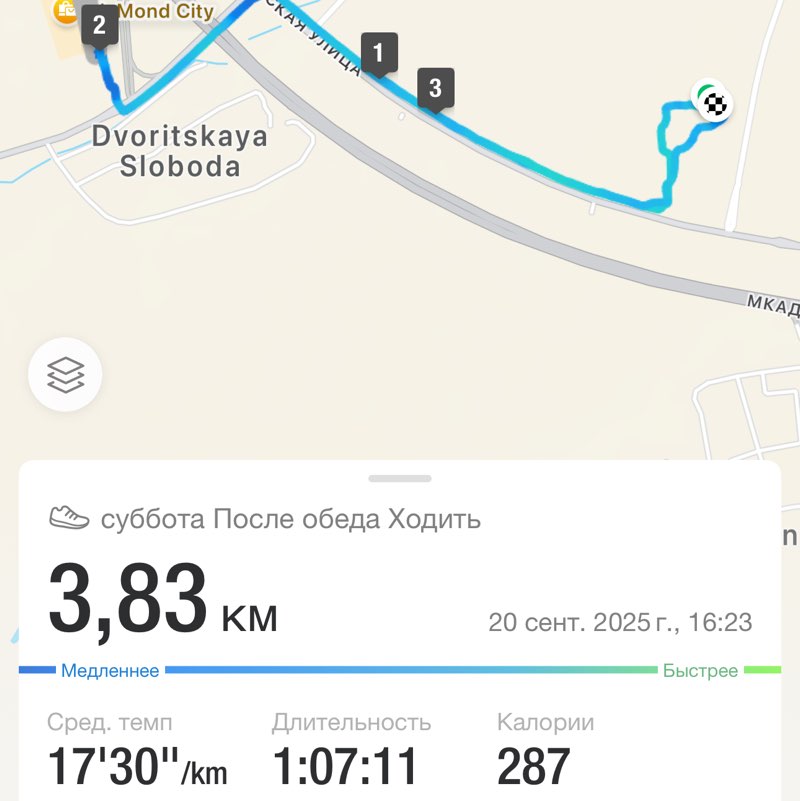Screen dimensions: 800x801
Task: Click kilometer marker 3 on the route
Action: (436, 89)
